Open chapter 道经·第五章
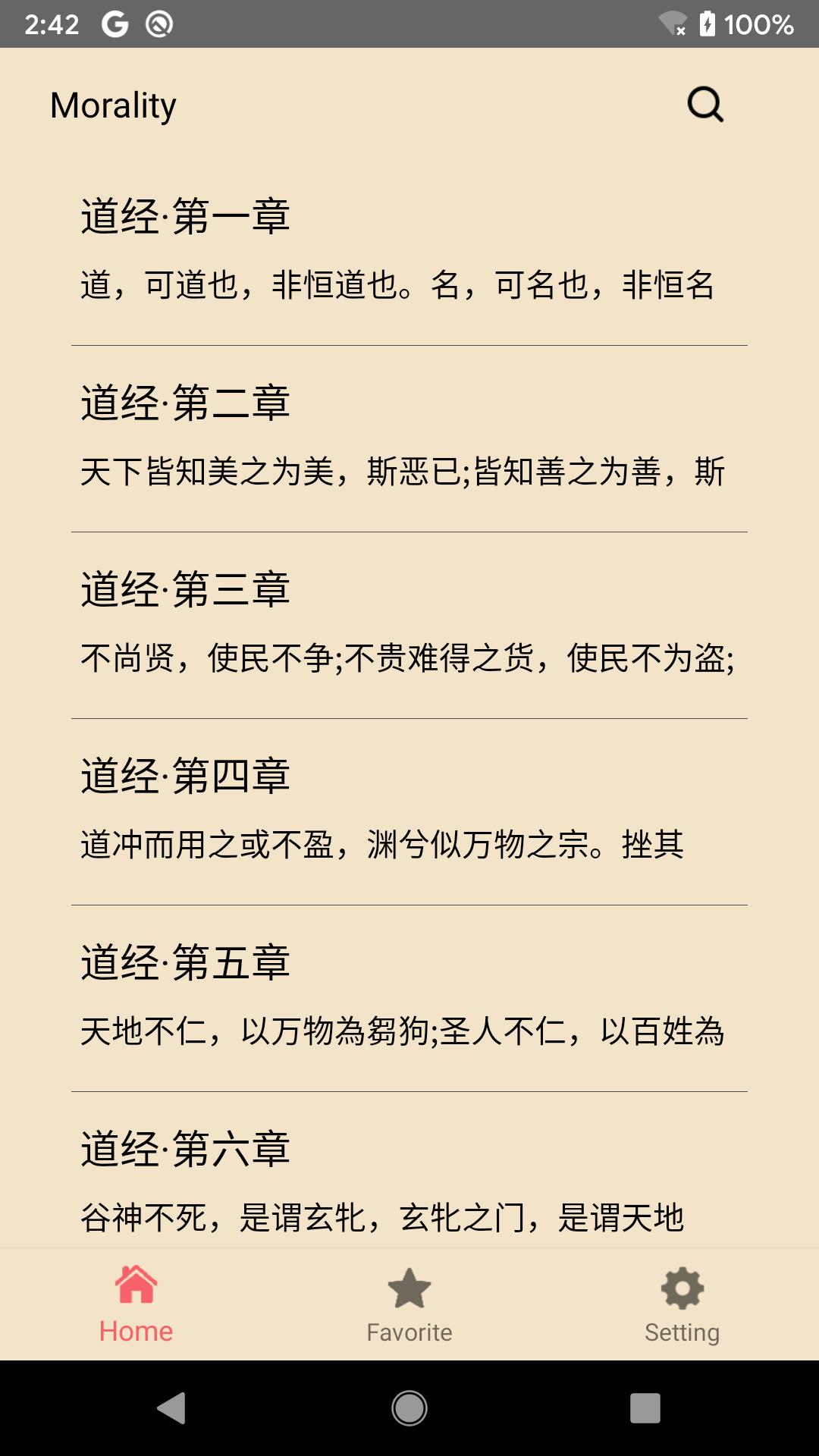Image resolution: width=819 pixels, height=1456 pixels. pos(409,997)
